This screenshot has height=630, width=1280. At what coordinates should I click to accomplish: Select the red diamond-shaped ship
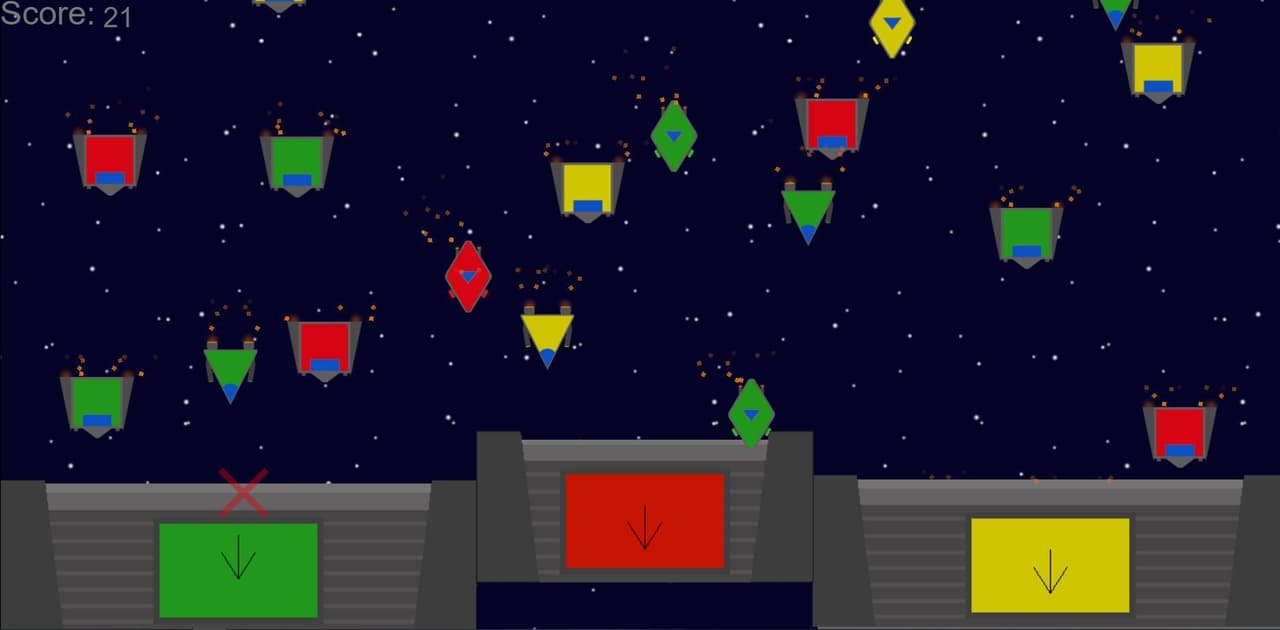click(468, 277)
